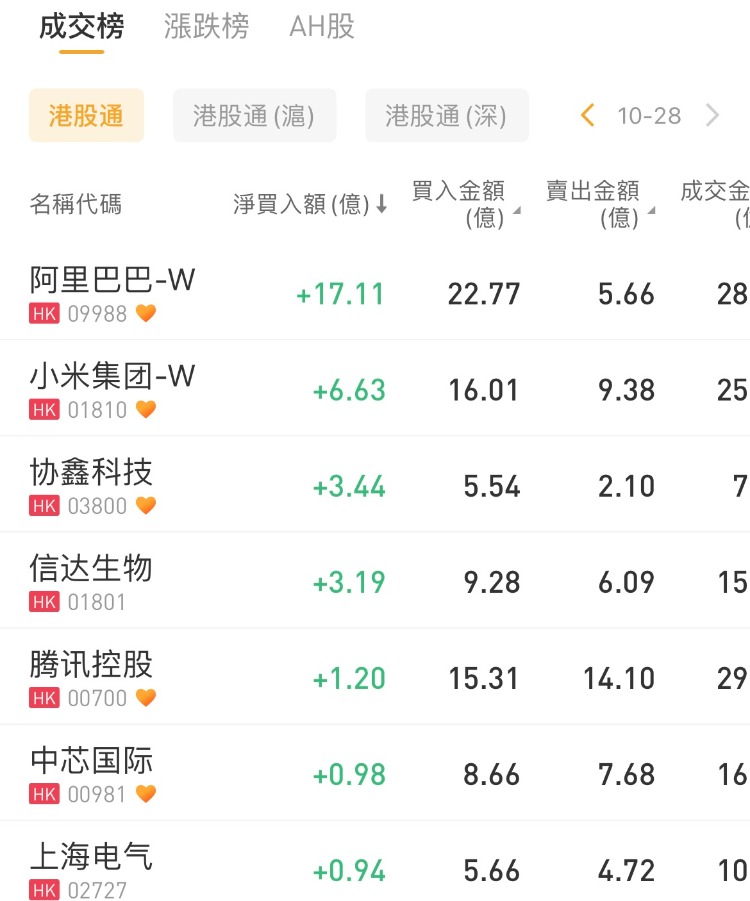View 协鑫科技 stock page
Screen dimensions: 750x901
pos(92,473)
